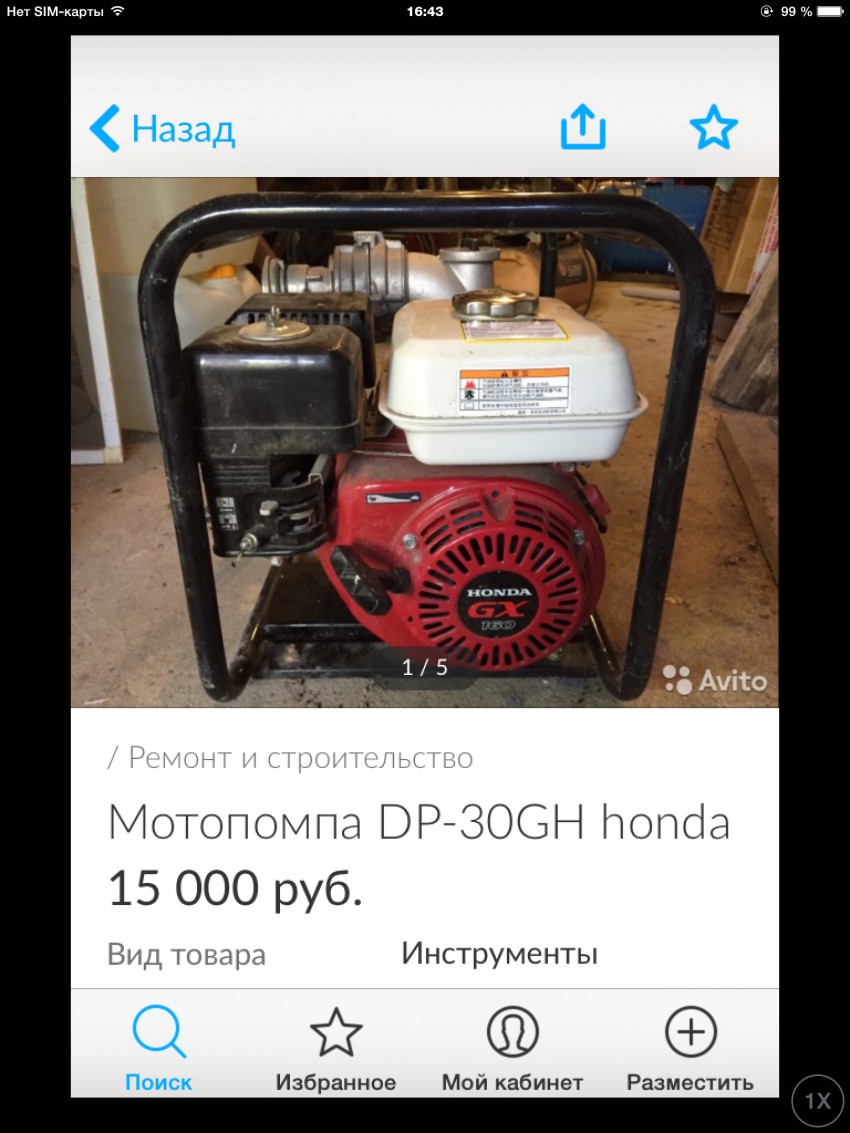This screenshot has width=850, height=1133.
Task: Switch to the Поиск tab
Action: tap(159, 1048)
